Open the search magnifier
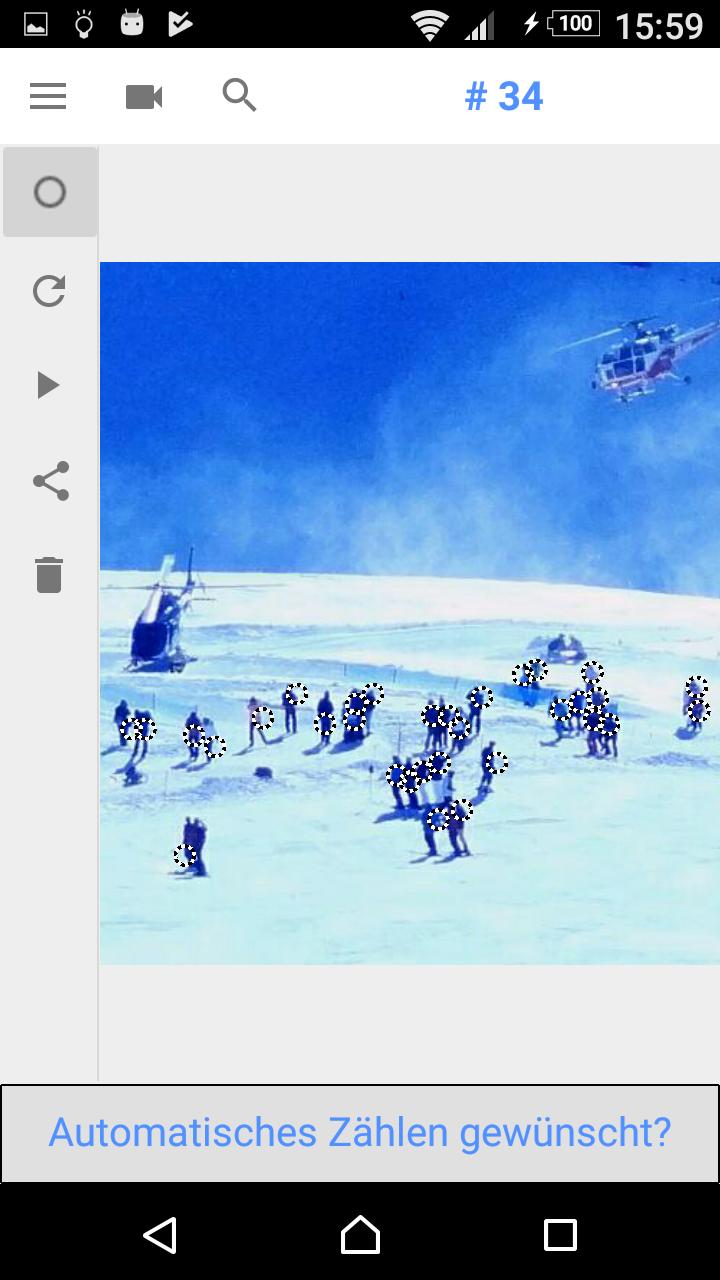The image size is (720, 1280). click(x=239, y=96)
